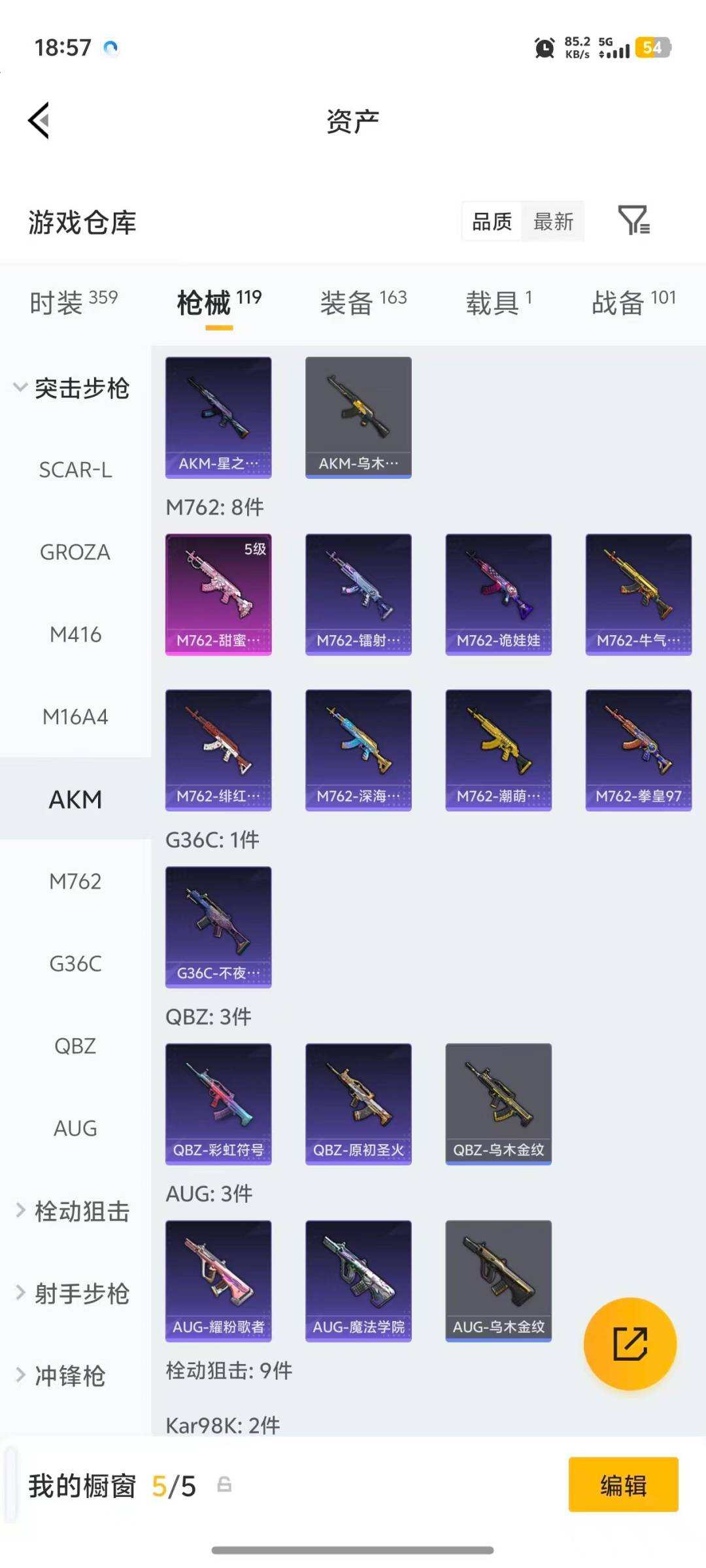
Task: Select SCAR-L in the sidebar
Action: tap(75, 470)
